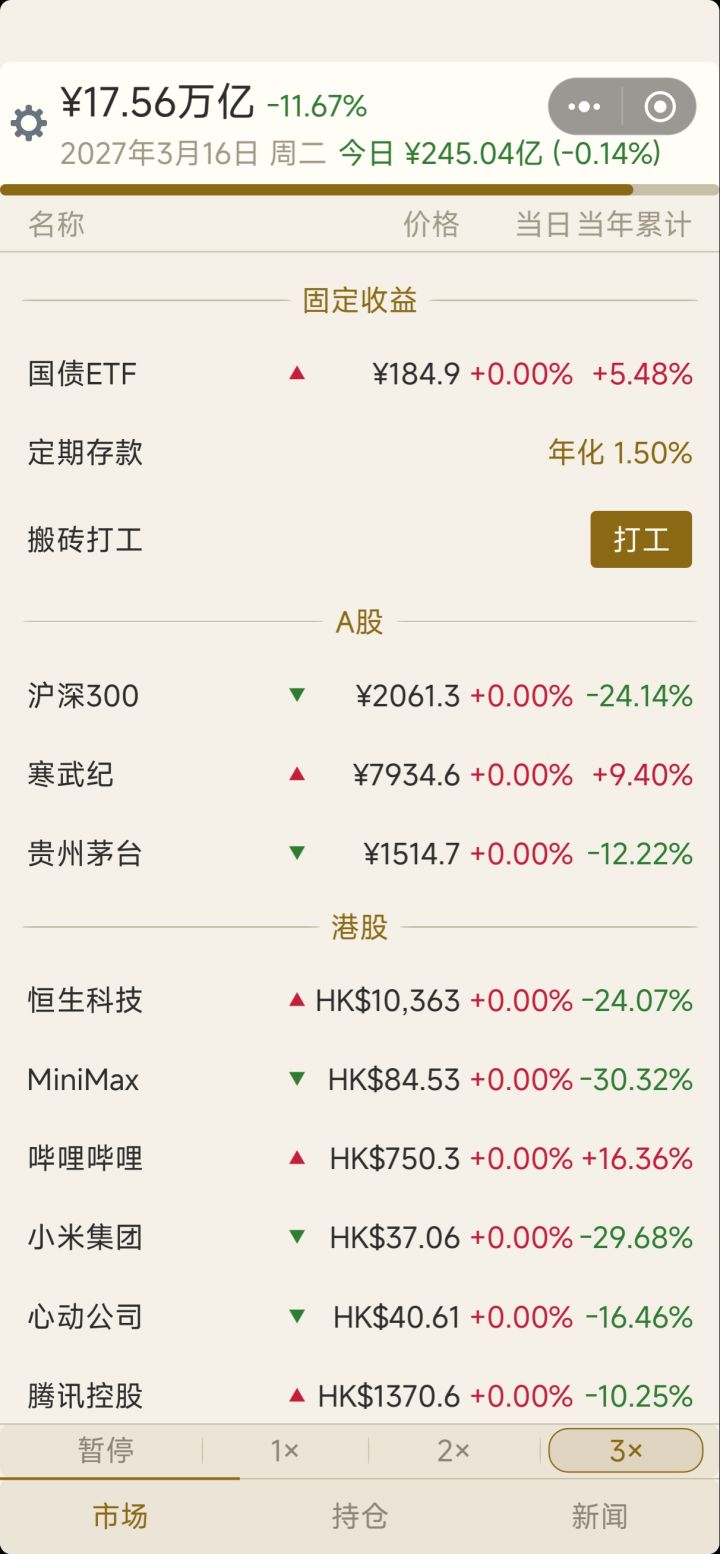Tap the 打工 button to earn money

(641, 539)
